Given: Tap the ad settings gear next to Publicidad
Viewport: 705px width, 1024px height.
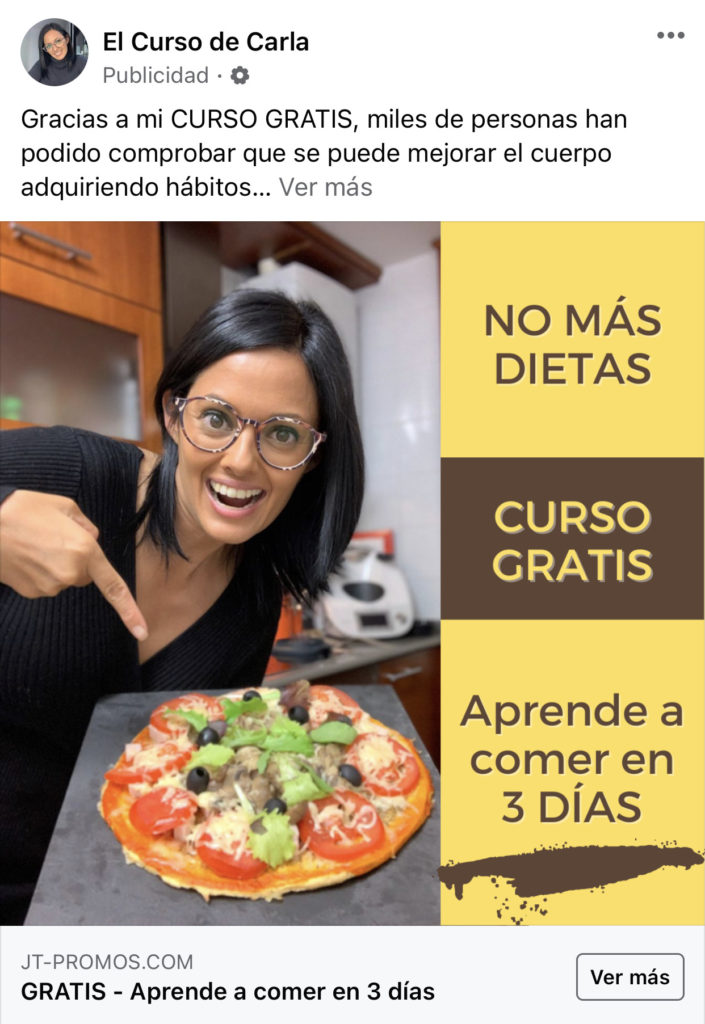Looking at the screenshot, I should 240,75.
